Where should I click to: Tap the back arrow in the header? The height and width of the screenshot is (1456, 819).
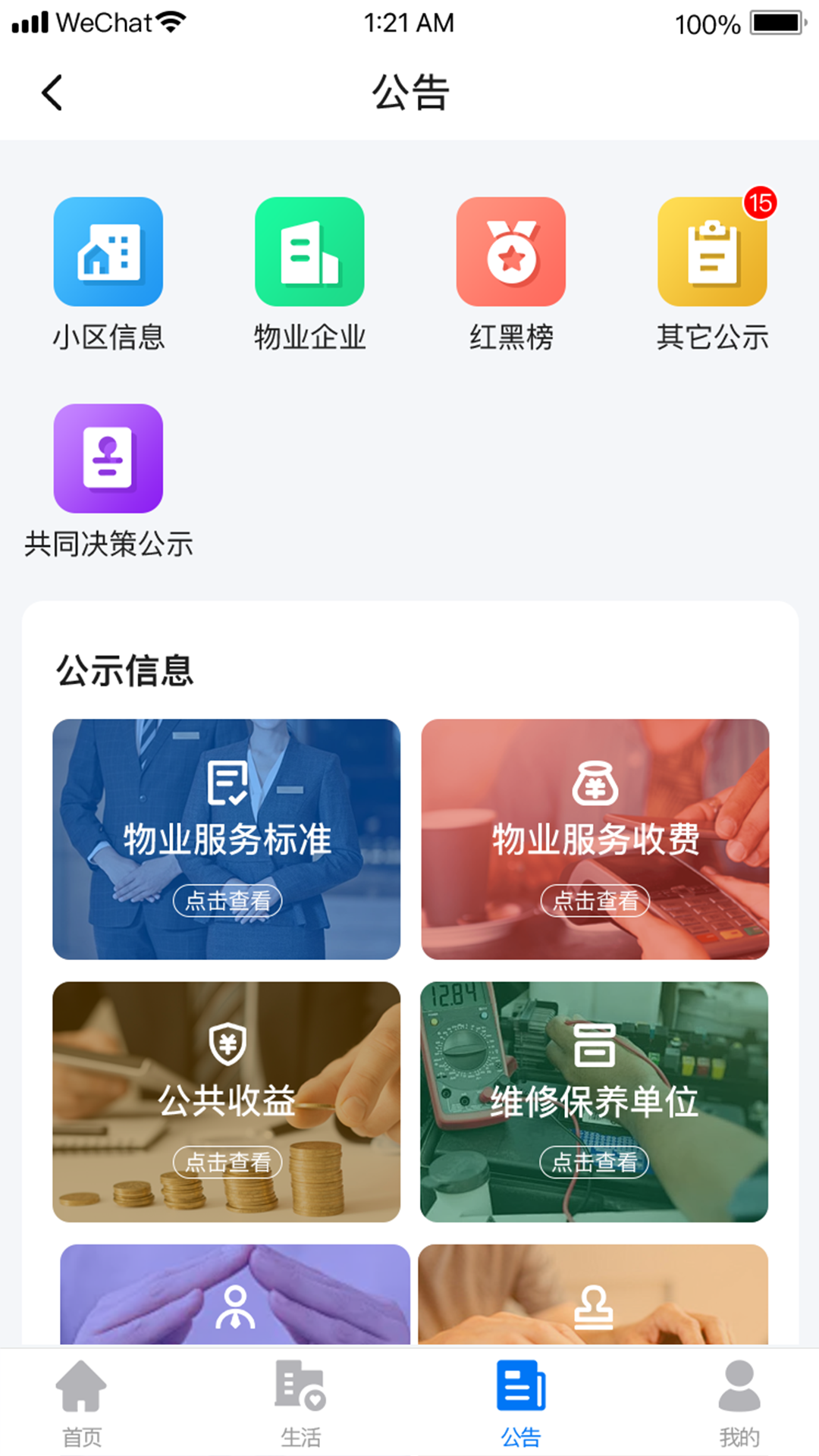click(51, 92)
